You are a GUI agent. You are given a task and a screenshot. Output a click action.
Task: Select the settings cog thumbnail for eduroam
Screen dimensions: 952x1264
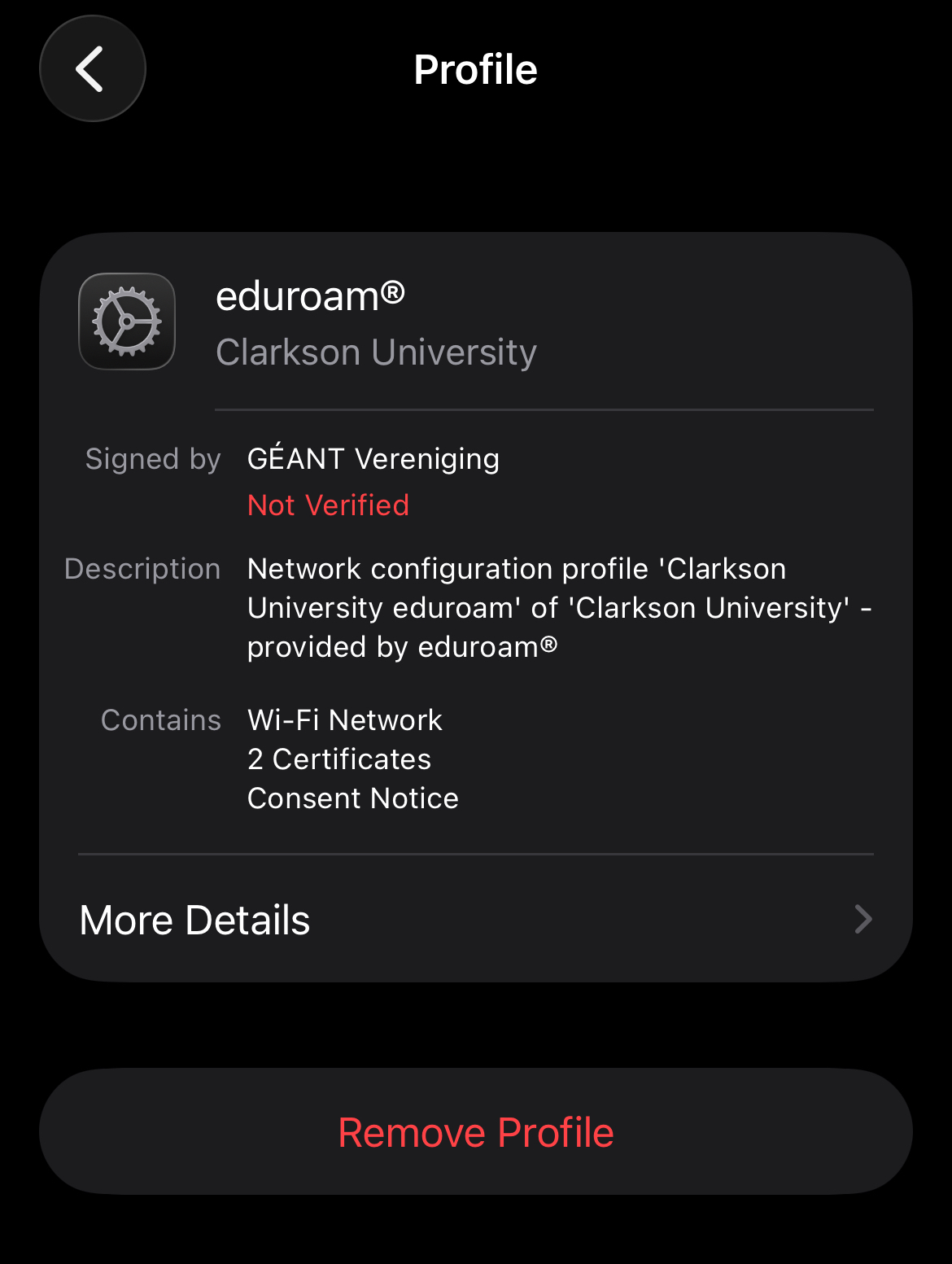pyautogui.click(x=127, y=321)
